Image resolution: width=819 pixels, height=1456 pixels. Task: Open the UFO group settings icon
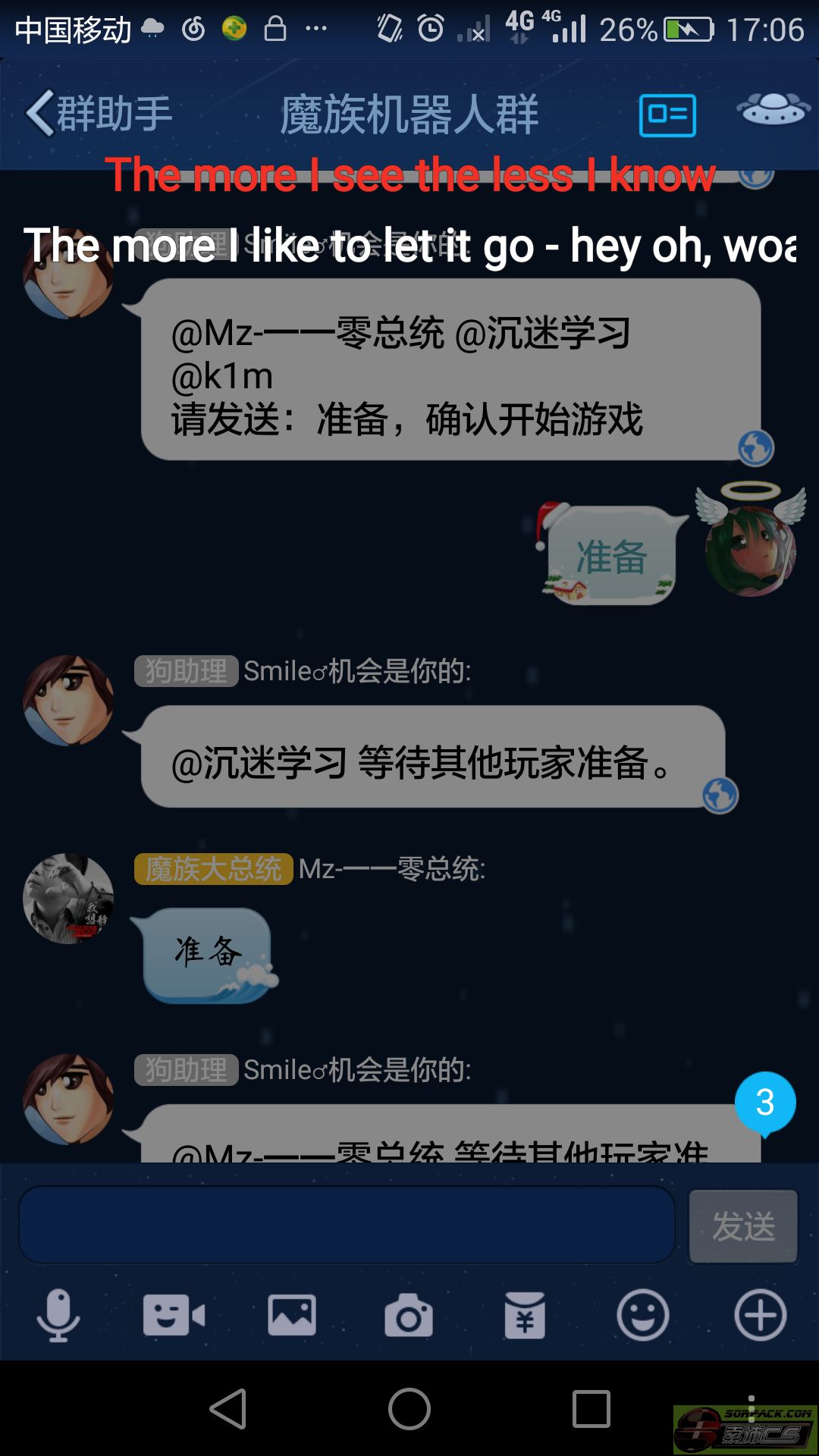point(773,108)
